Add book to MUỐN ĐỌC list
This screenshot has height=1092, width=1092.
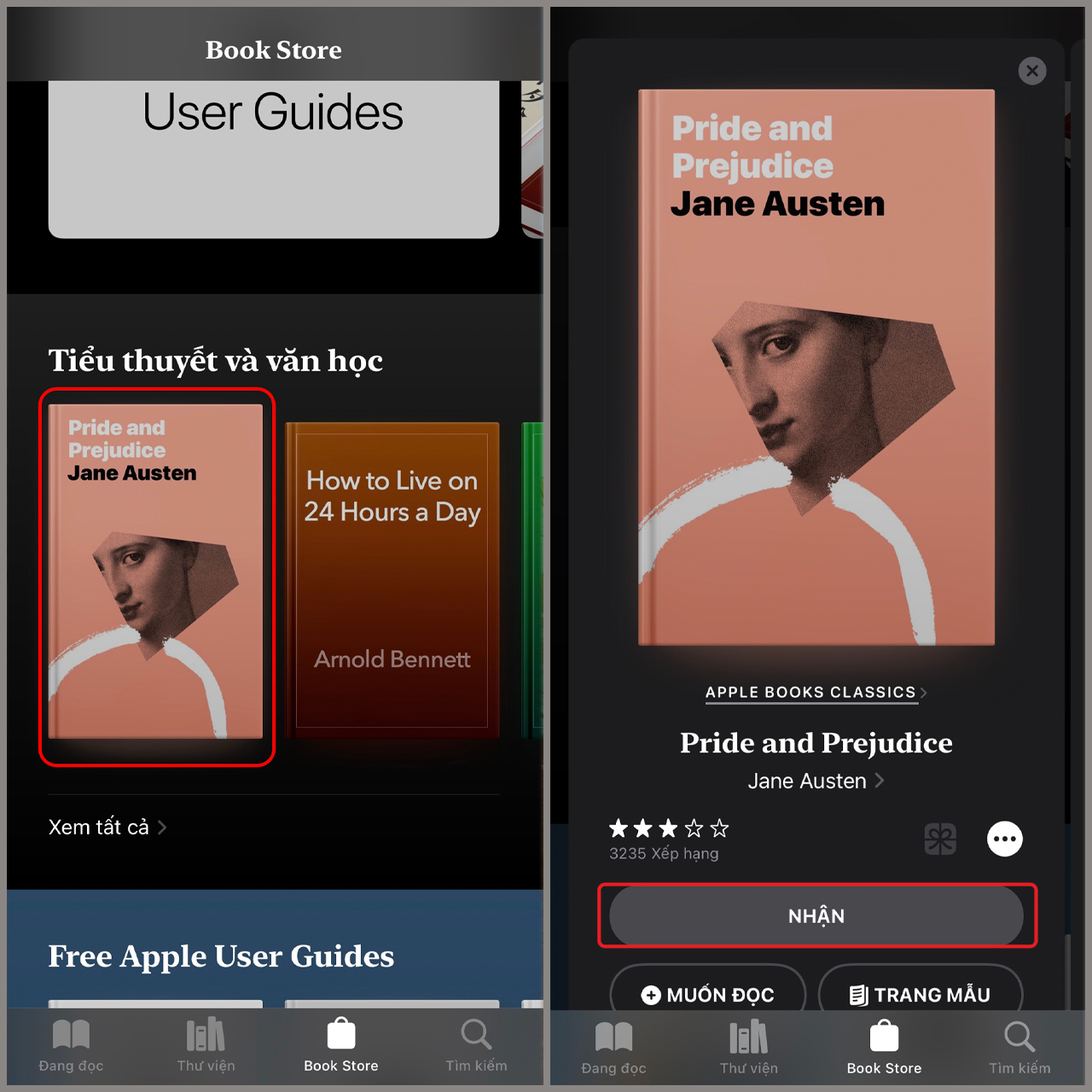[x=708, y=994]
